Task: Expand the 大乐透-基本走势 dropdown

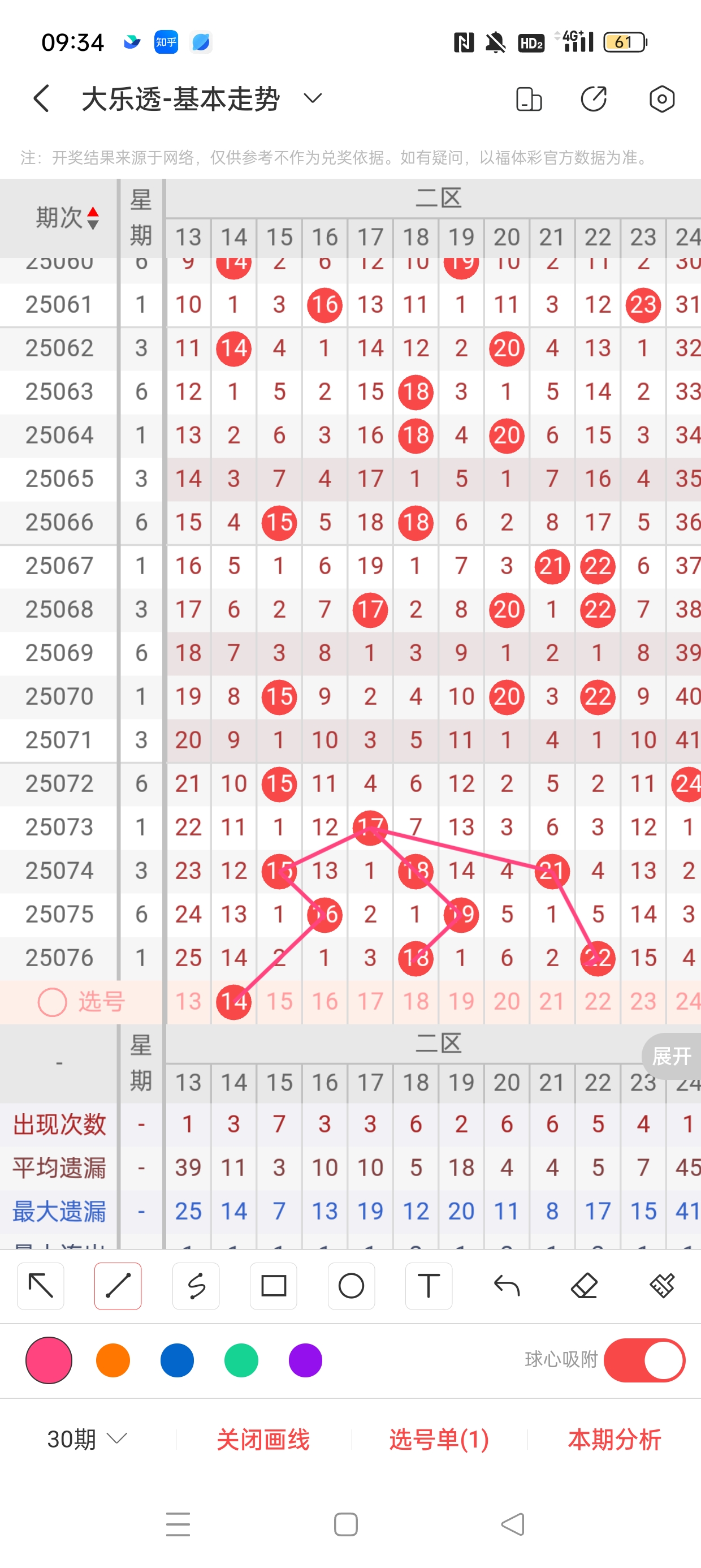Action: coord(312,98)
